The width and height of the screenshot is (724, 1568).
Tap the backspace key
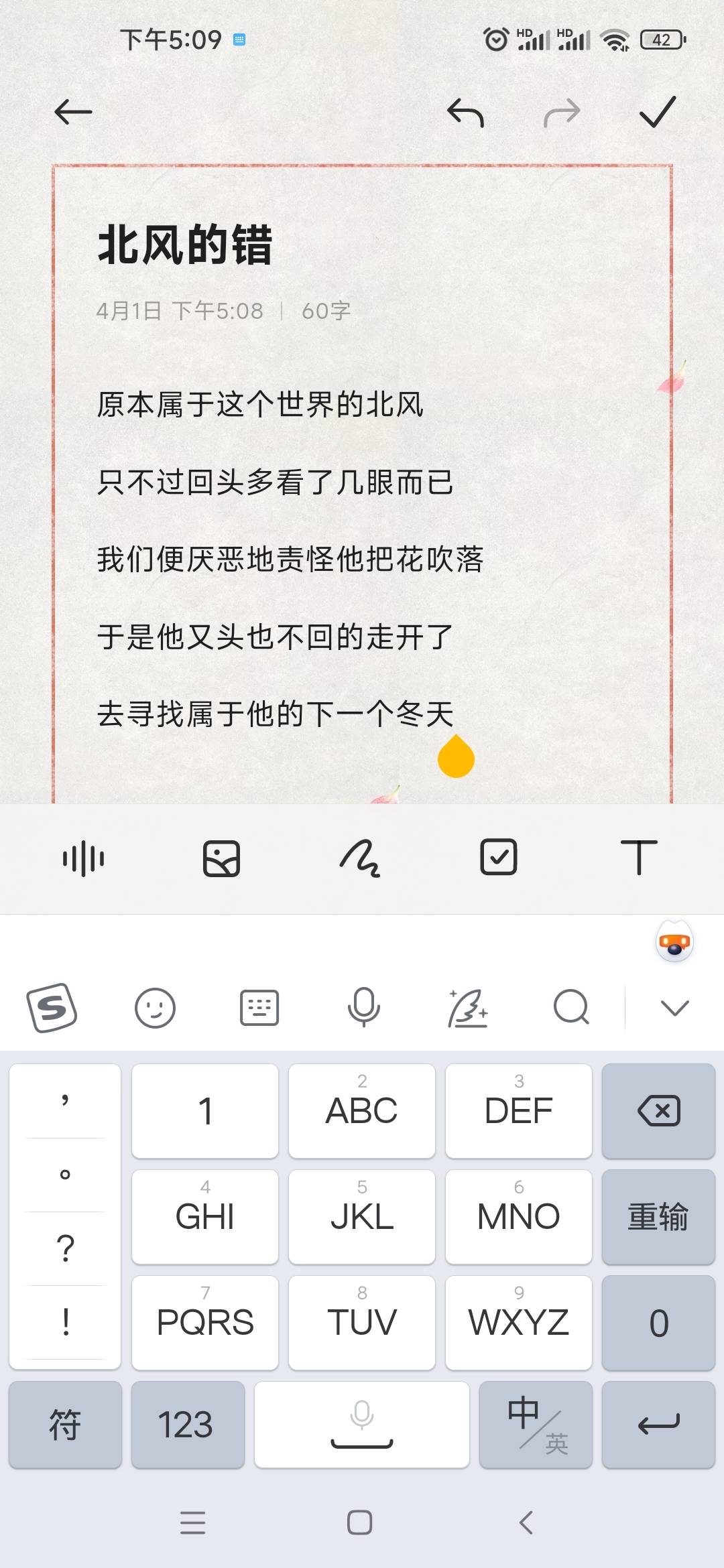point(658,1111)
